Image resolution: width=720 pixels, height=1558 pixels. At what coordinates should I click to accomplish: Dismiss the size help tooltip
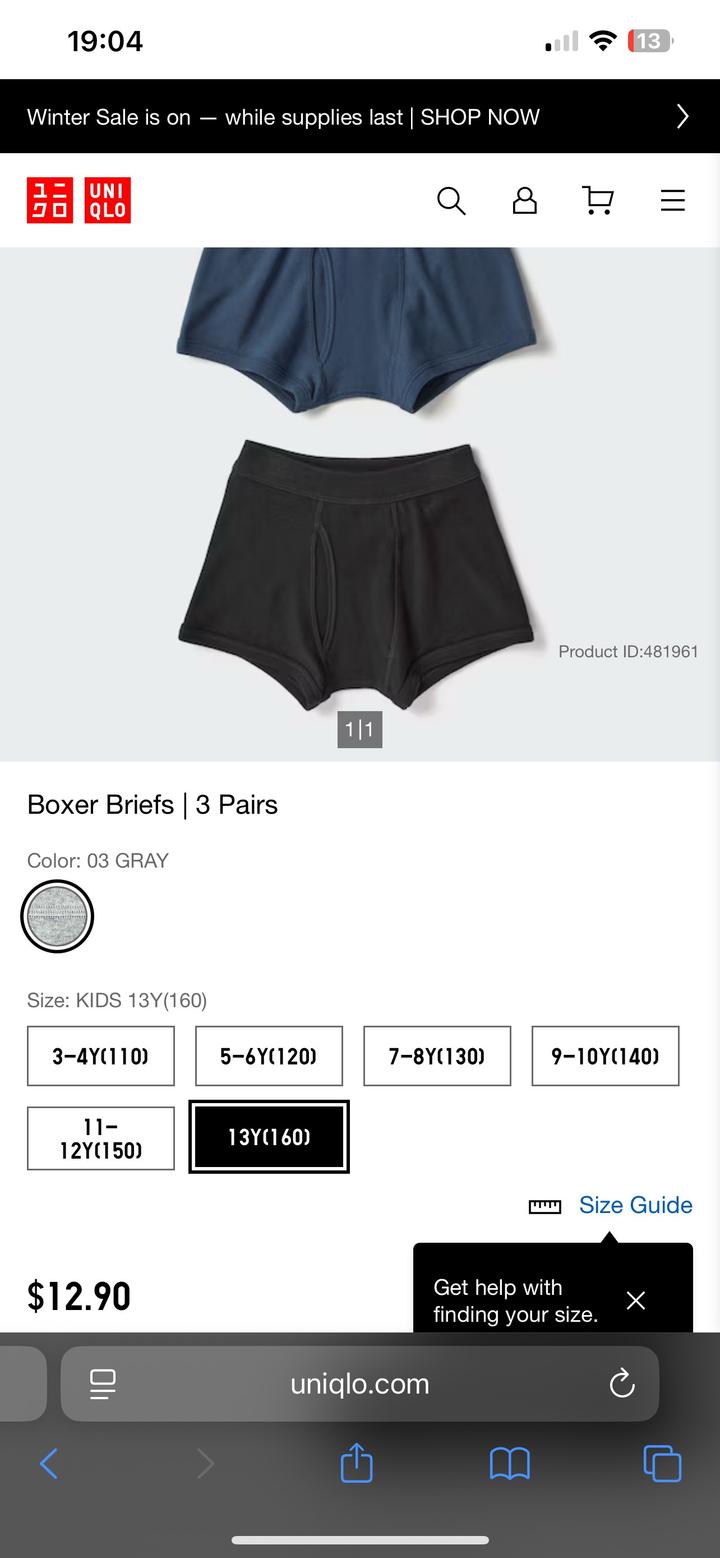(636, 1300)
